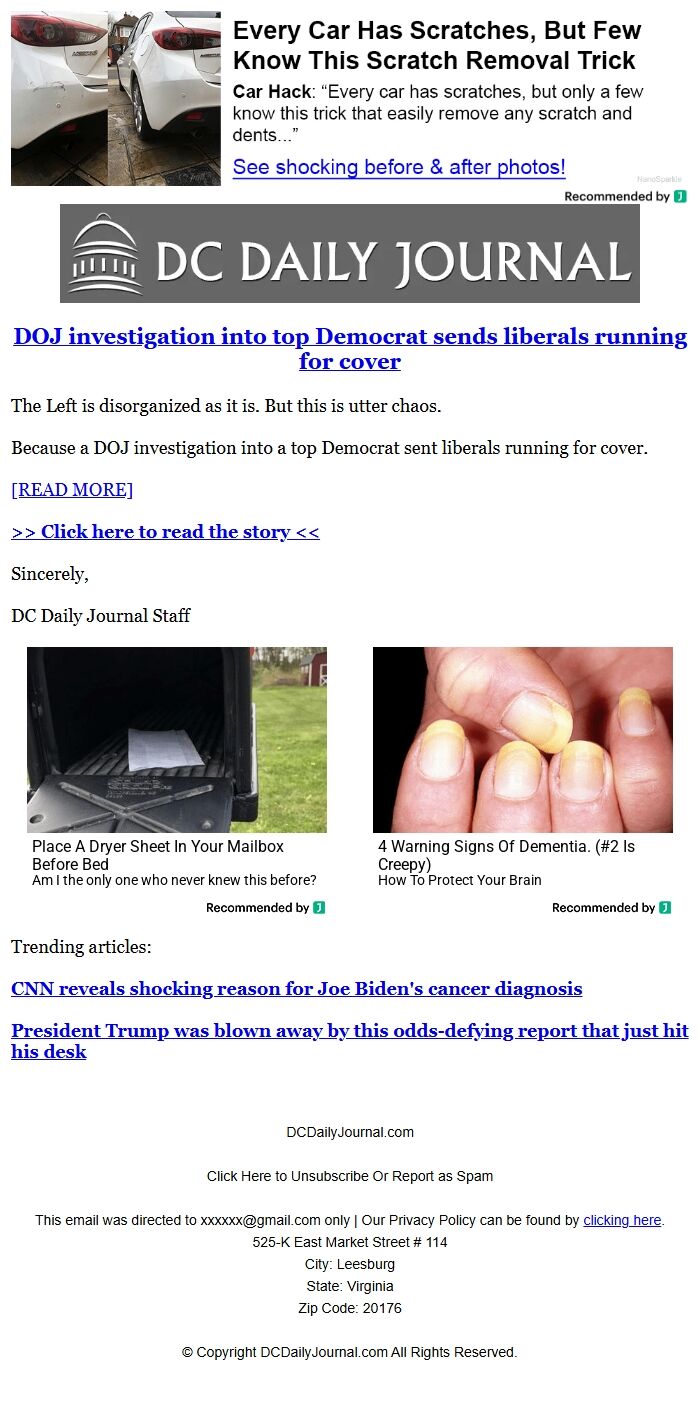Open the dementia warning signs ad
The width and height of the screenshot is (700, 1409).
tap(522, 740)
